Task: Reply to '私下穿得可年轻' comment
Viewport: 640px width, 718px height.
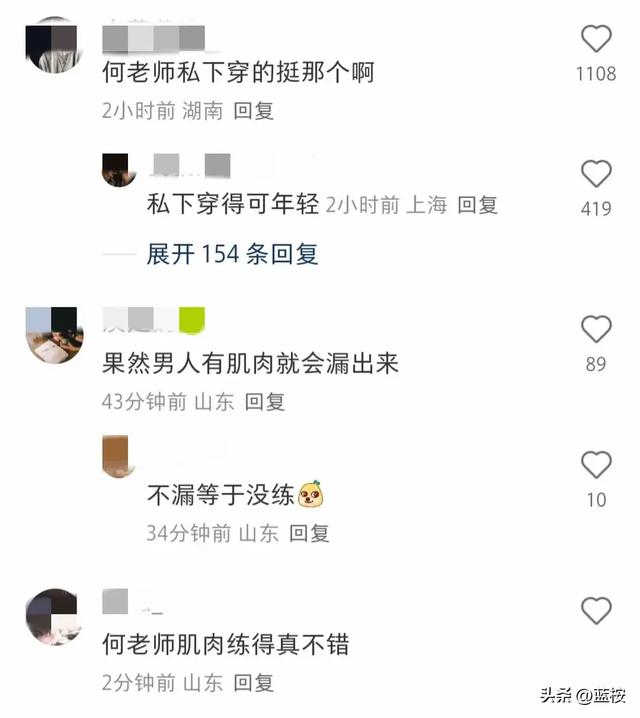Action: click(x=477, y=205)
